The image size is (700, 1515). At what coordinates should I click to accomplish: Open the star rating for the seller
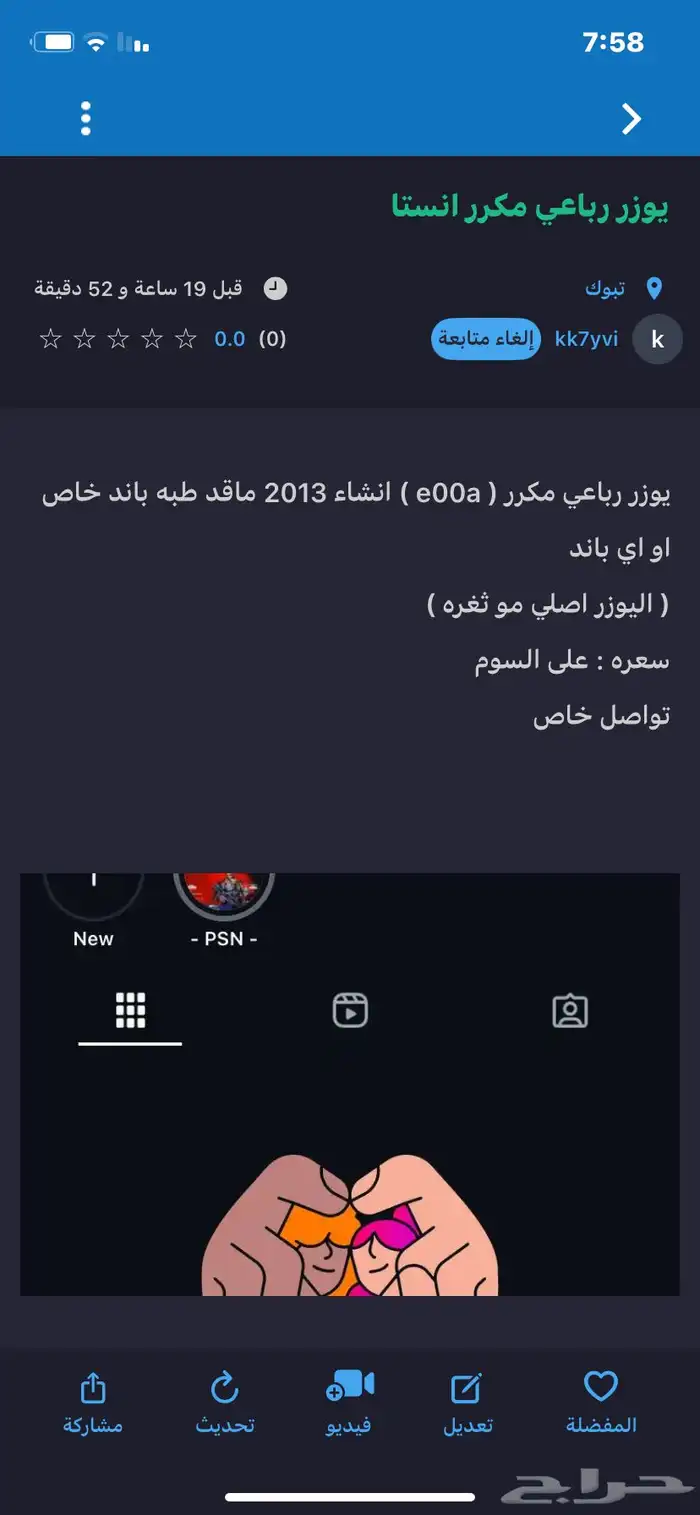coord(118,339)
